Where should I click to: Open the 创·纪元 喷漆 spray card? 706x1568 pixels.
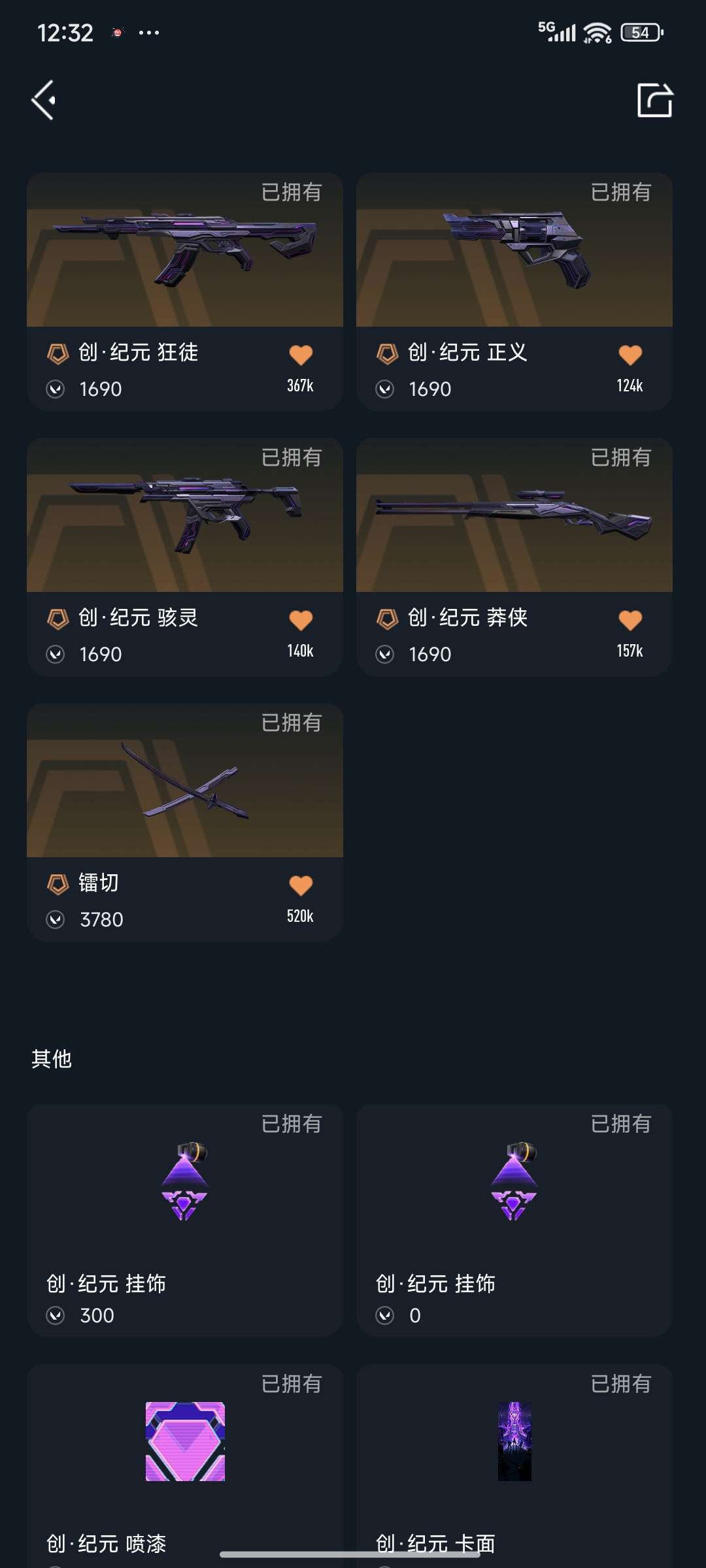pyautogui.click(x=185, y=1466)
